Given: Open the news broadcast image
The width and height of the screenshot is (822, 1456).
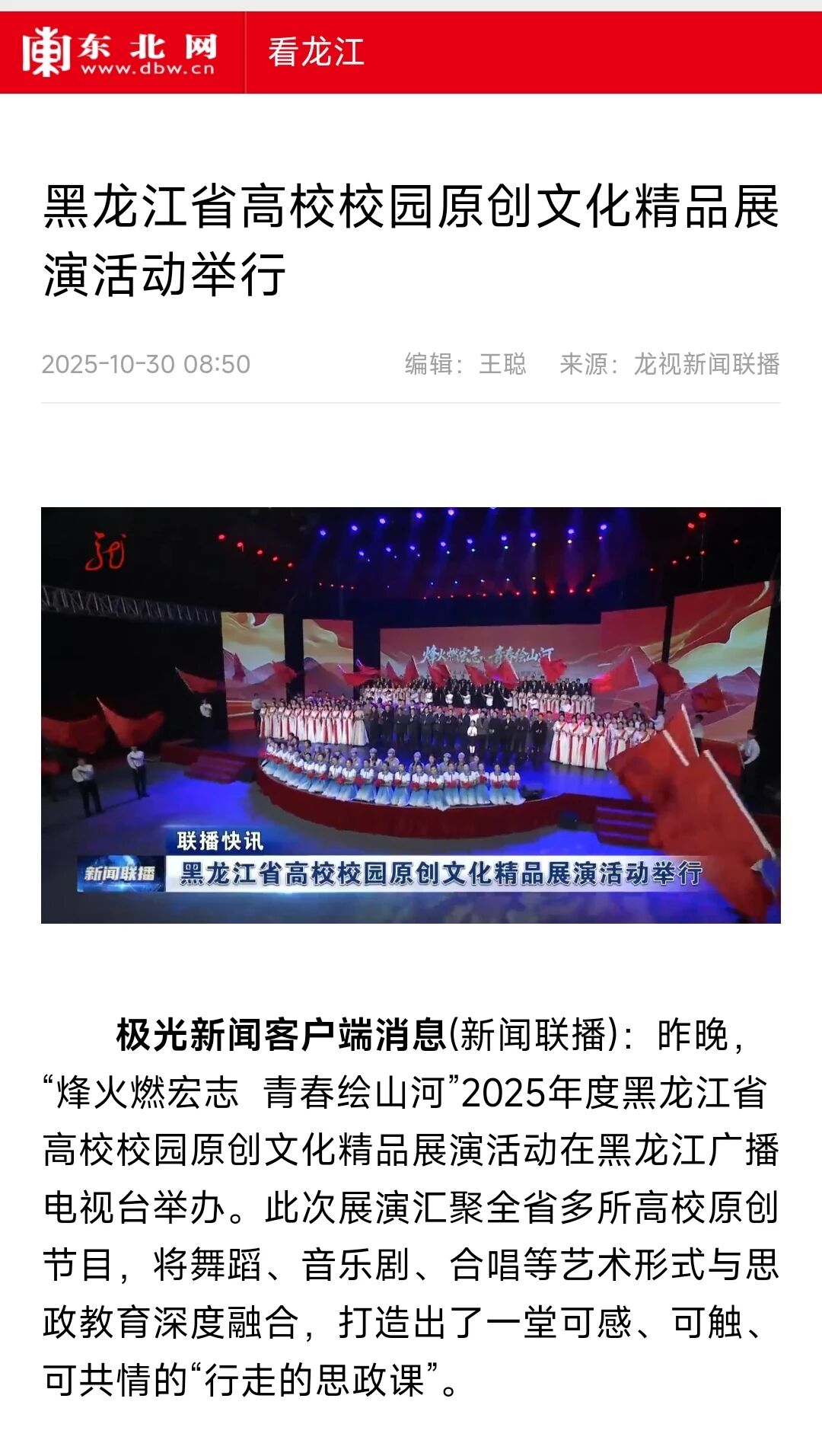Looking at the screenshot, I should pos(411,714).
